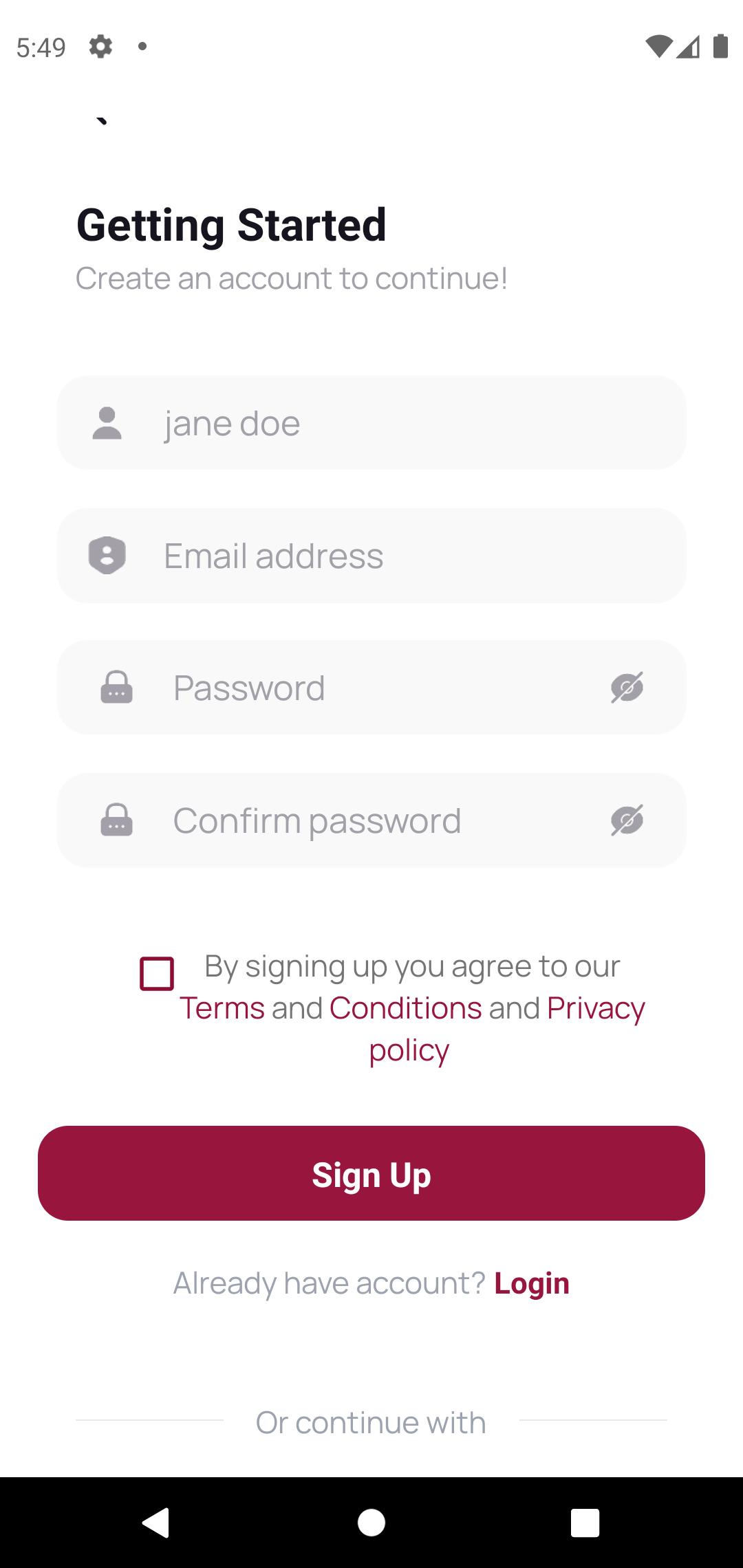Viewport: 743px width, 1568px height.
Task: Reveal the Confirm password text
Action: pos(627,820)
